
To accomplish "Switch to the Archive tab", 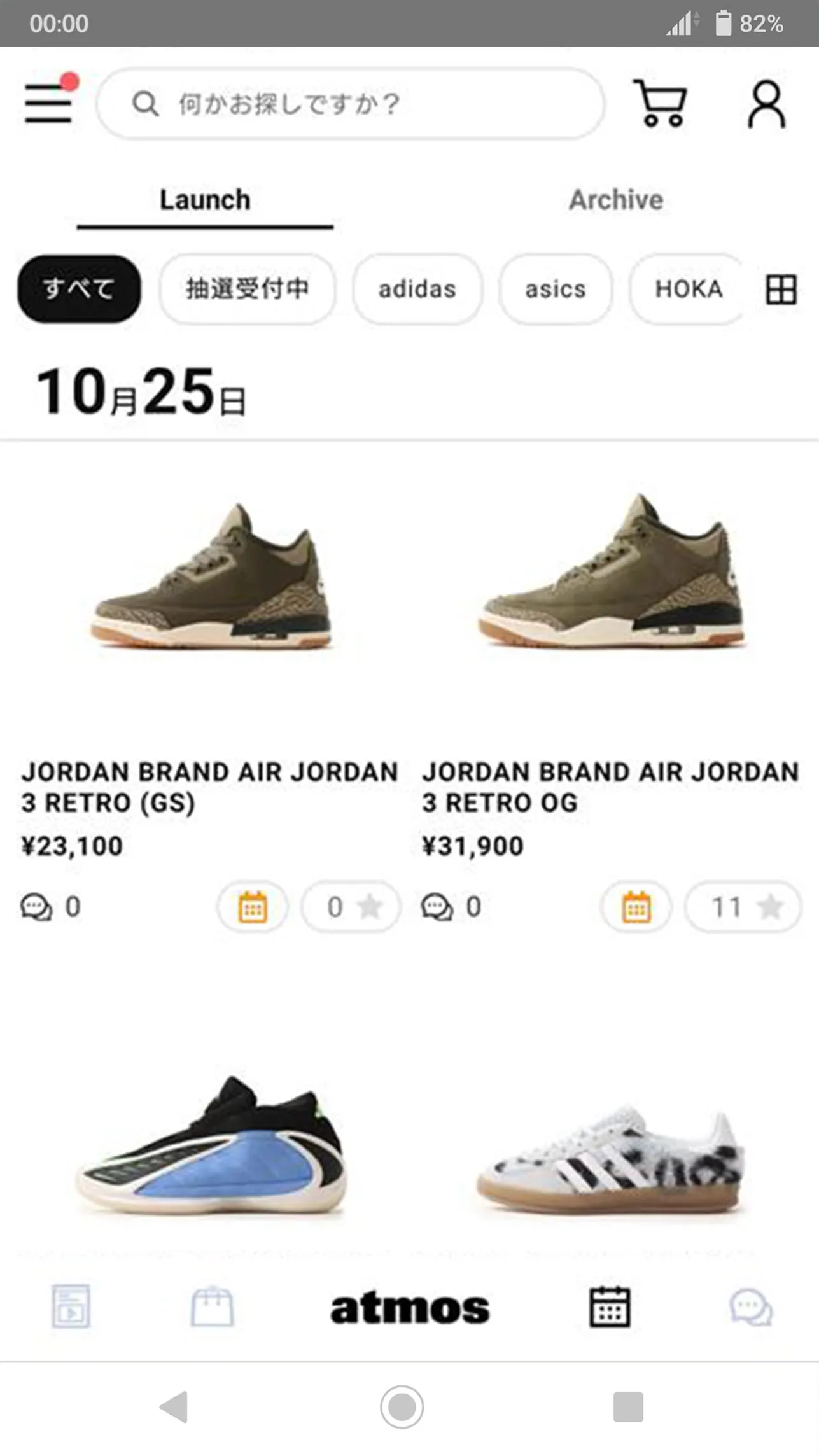I will pos(615,200).
